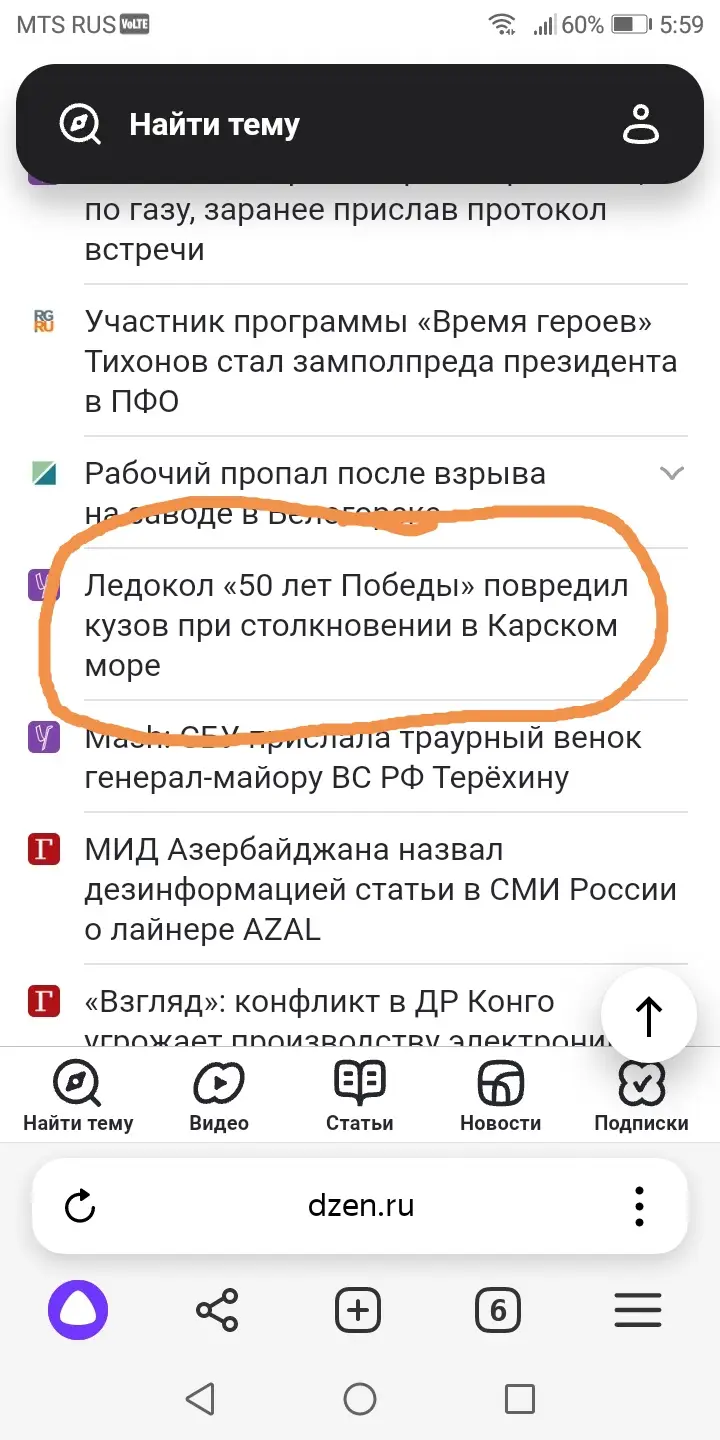
Task: Tap the scroll-to-top arrow button
Action: coord(649,1015)
